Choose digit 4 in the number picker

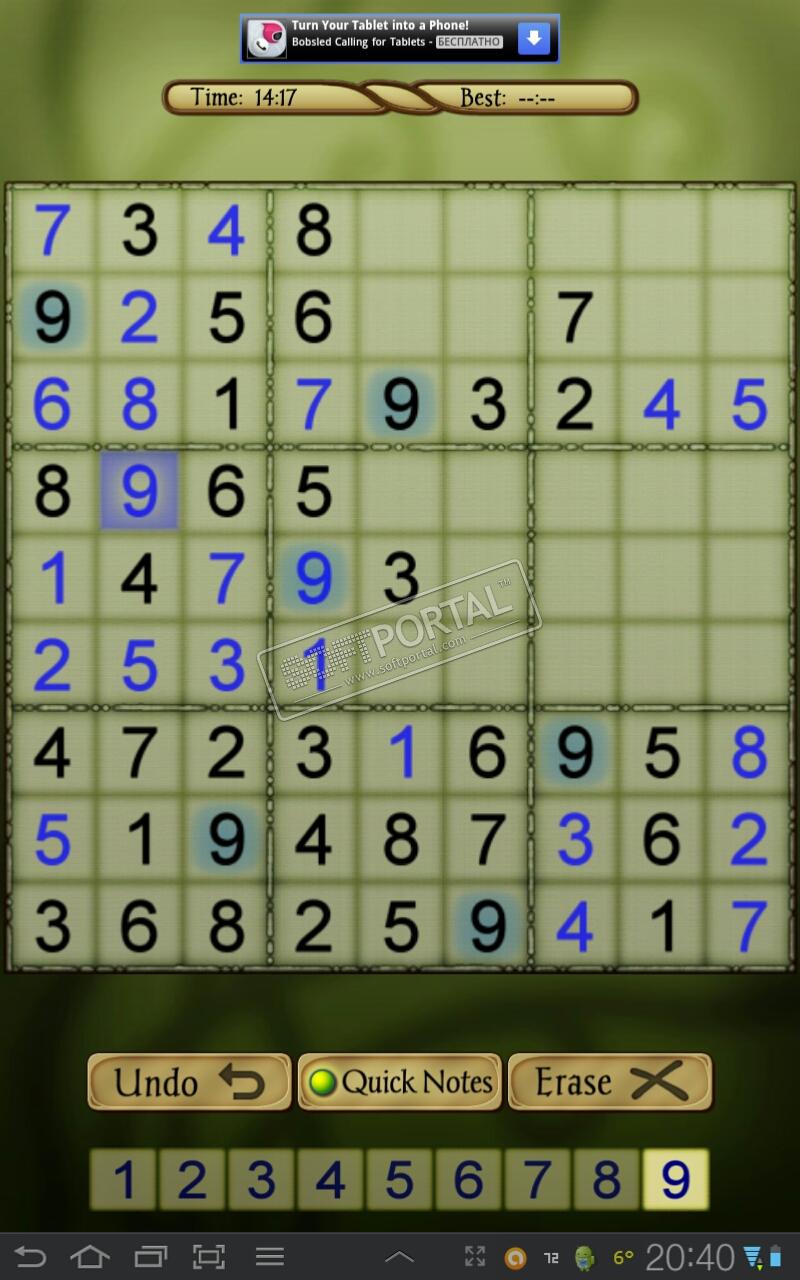click(331, 1180)
